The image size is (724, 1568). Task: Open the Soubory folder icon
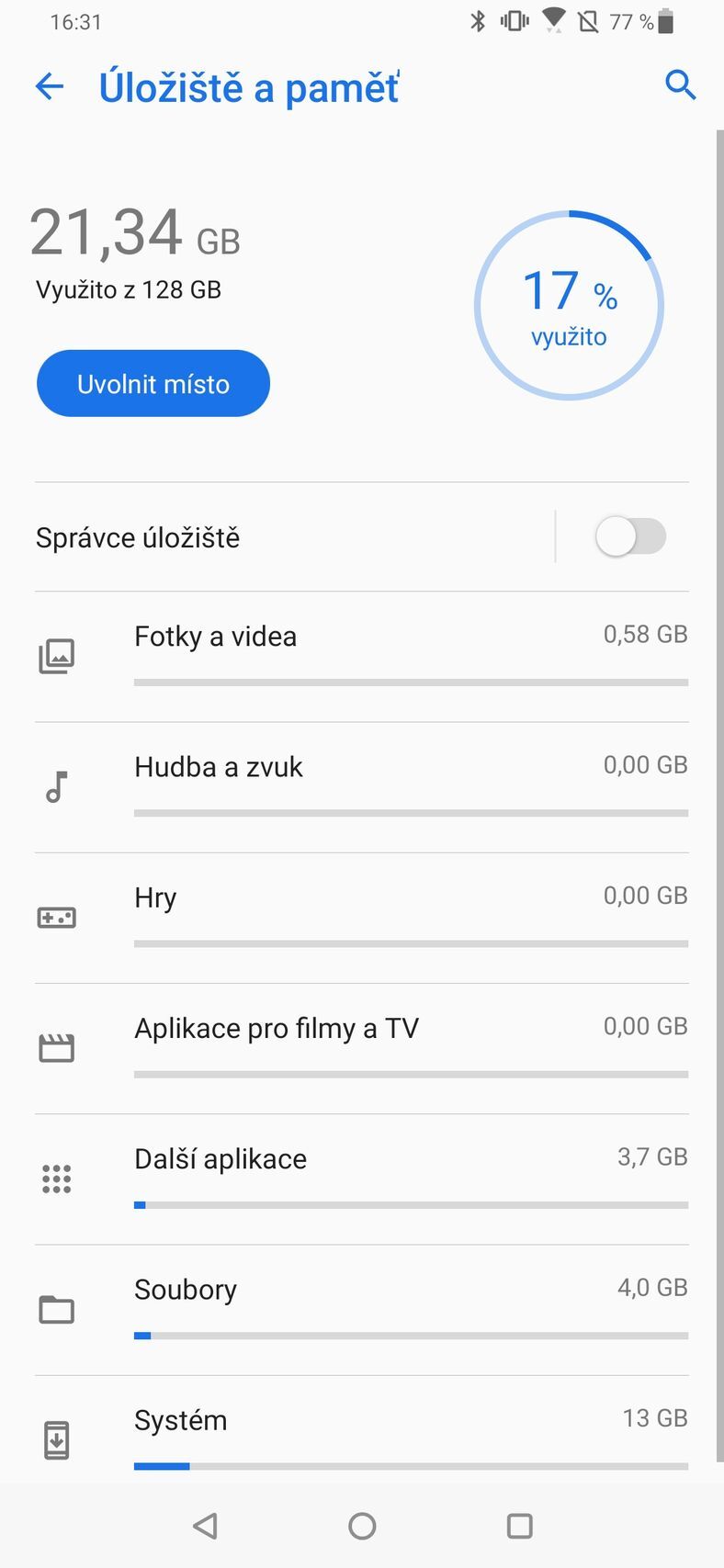pos(56,1308)
